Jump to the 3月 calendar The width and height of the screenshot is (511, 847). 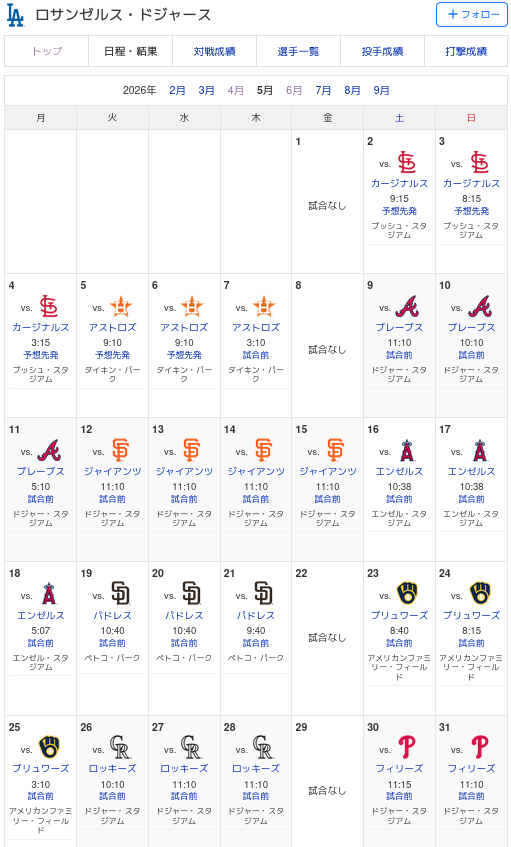pos(206,90)
